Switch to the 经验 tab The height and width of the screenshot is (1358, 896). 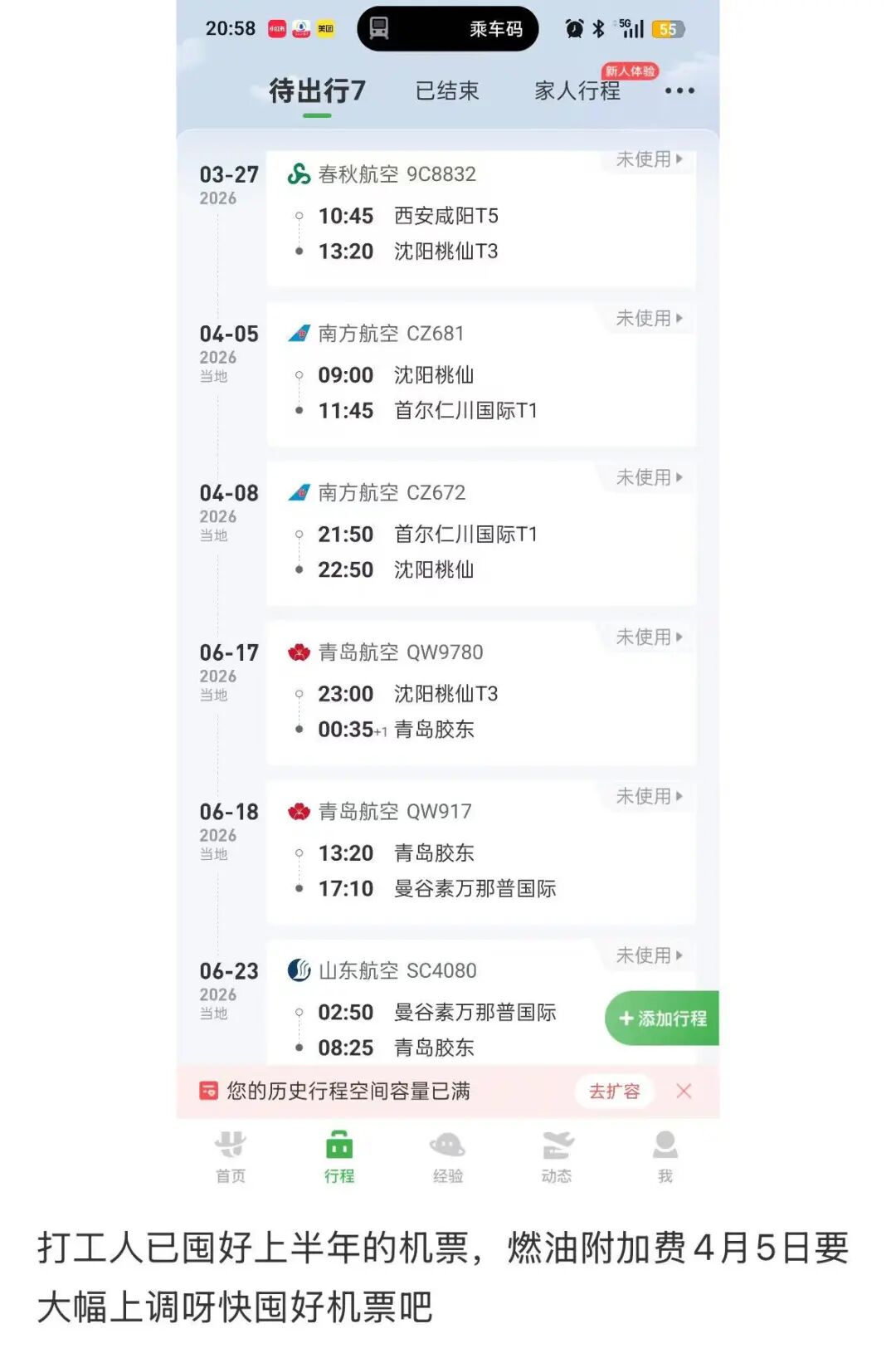448,1156
